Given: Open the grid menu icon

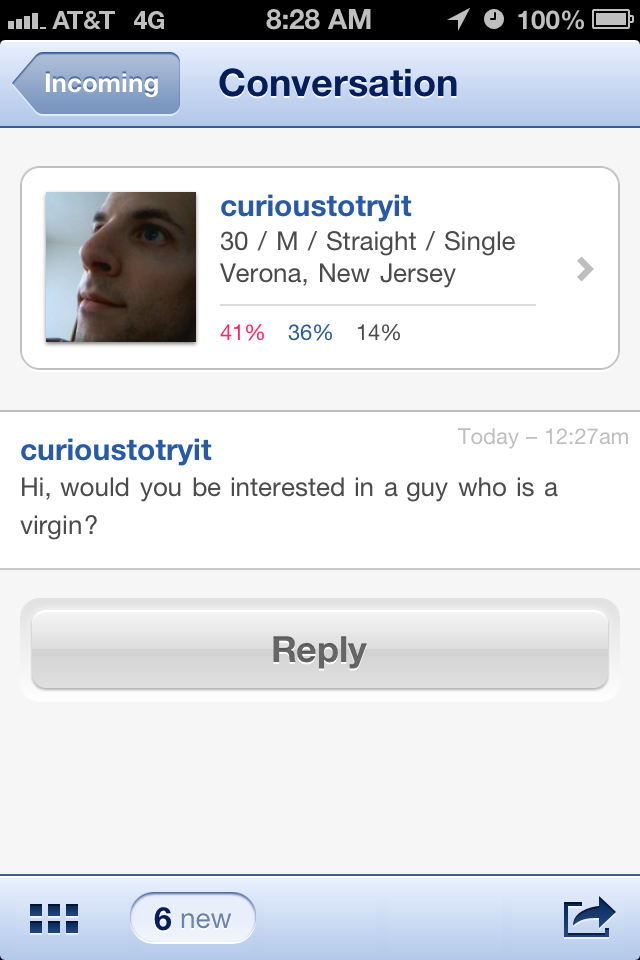Looking at the screenshot, I should 54,918.
